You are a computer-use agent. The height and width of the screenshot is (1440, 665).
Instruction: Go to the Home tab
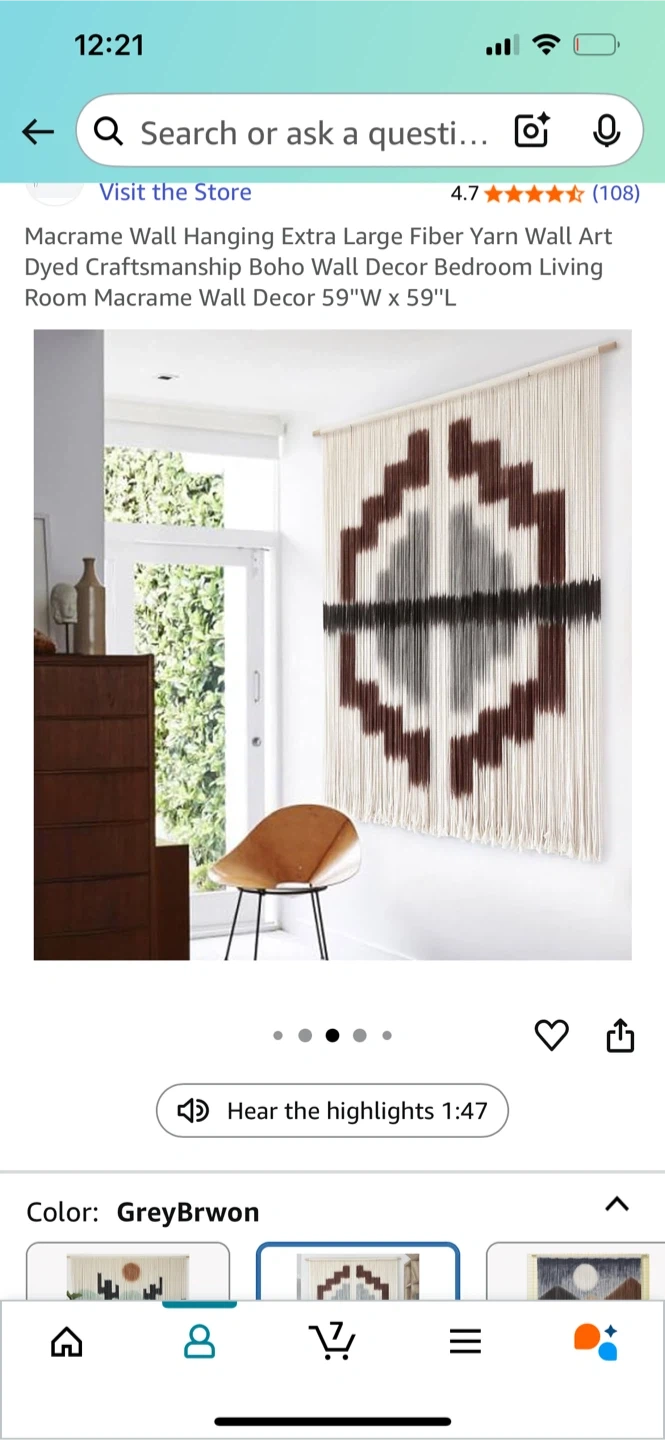(67, 1342)
